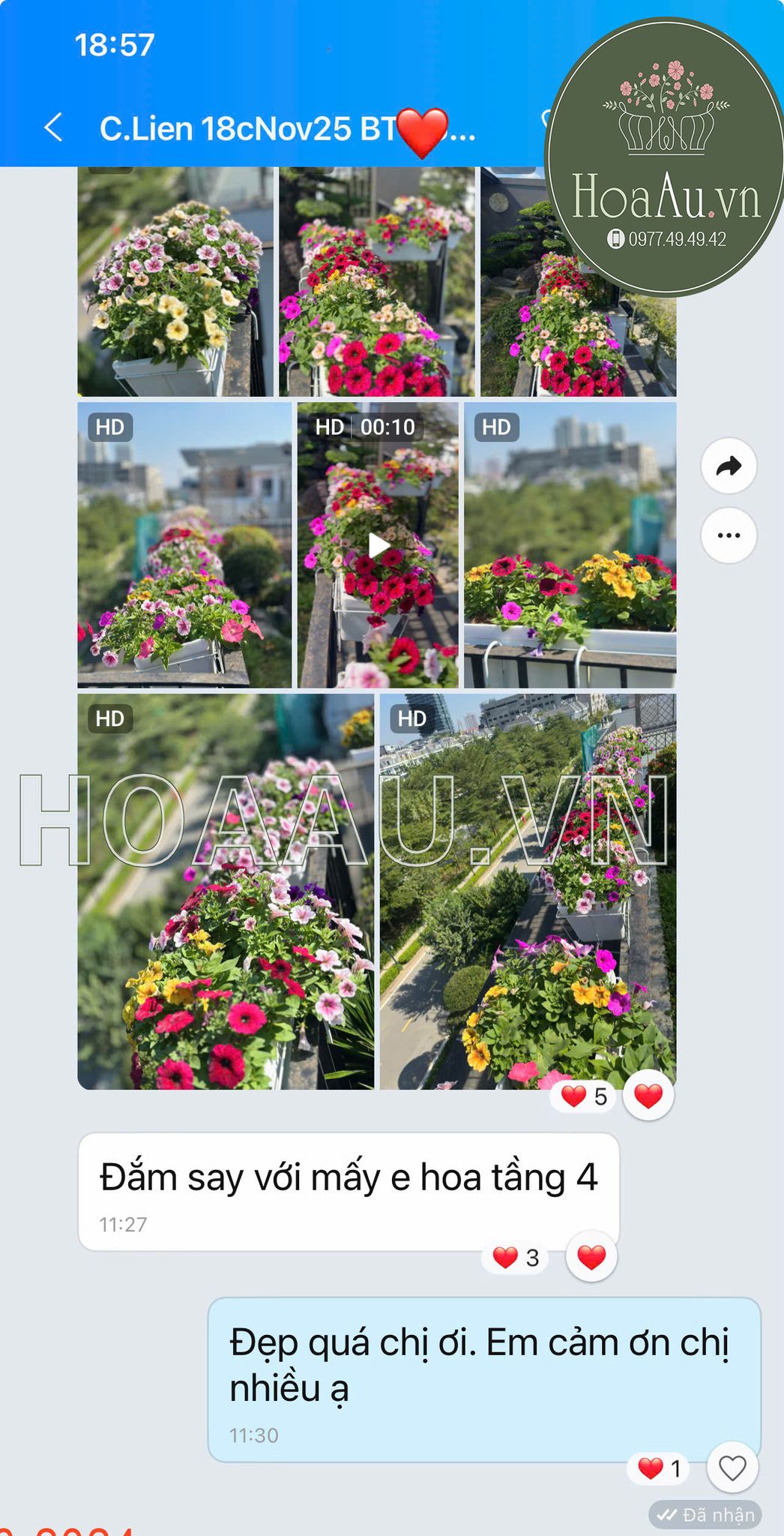Forward the shared photo album
The image size is (784, 1536).
pyautogui.click(x=729, y=466)
